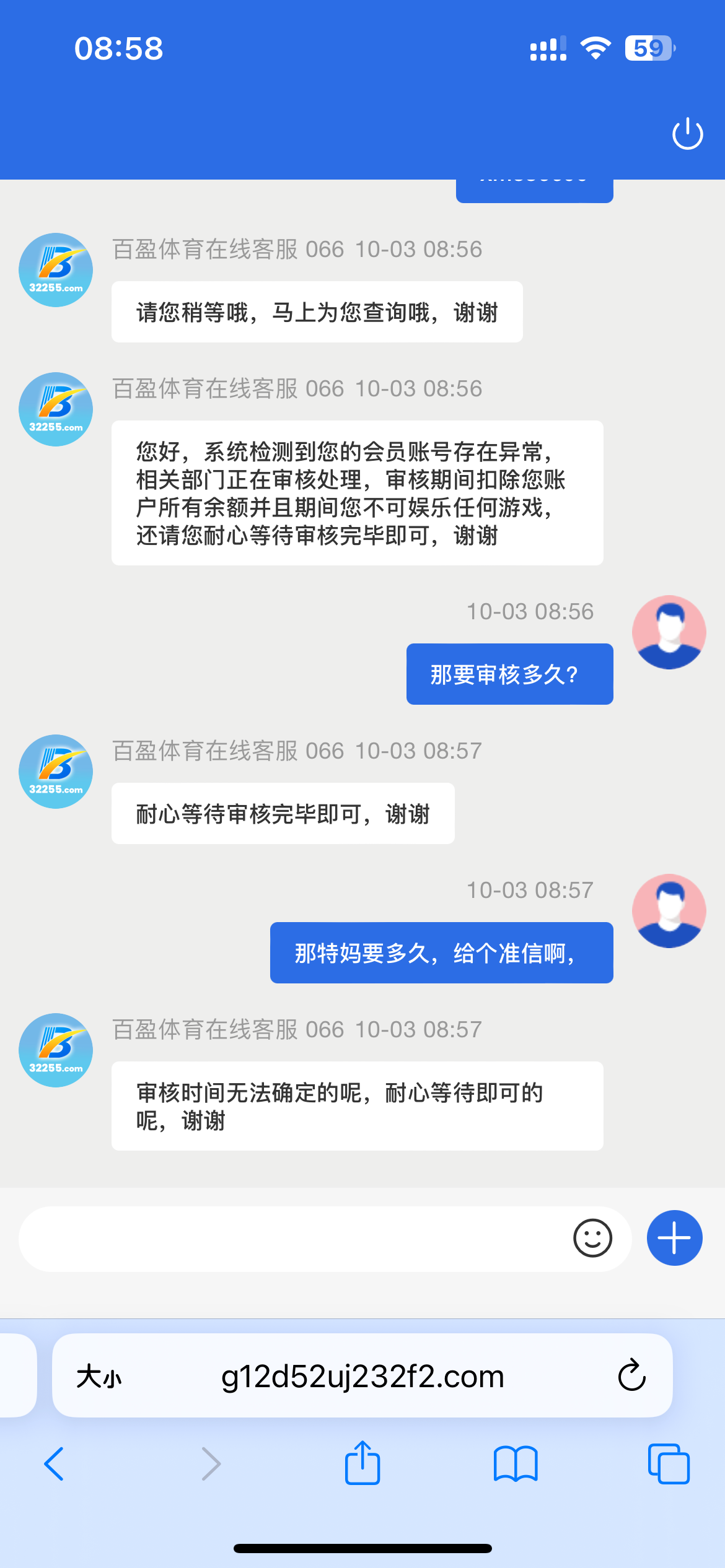
Task: Tap the 08:58 clock in the status bar
Action: click(x=118, y=48)
